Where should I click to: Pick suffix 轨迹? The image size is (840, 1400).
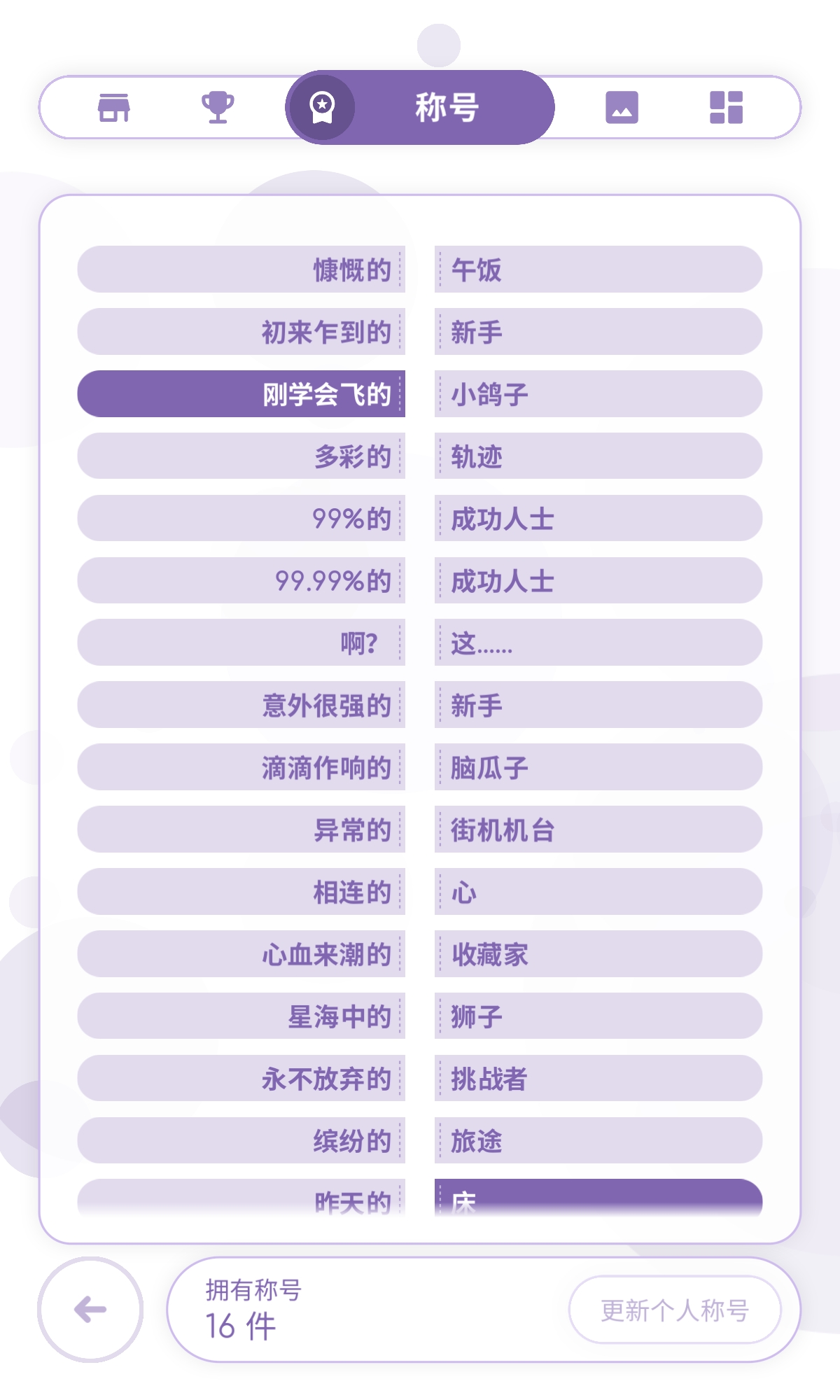tap(598, 456)
